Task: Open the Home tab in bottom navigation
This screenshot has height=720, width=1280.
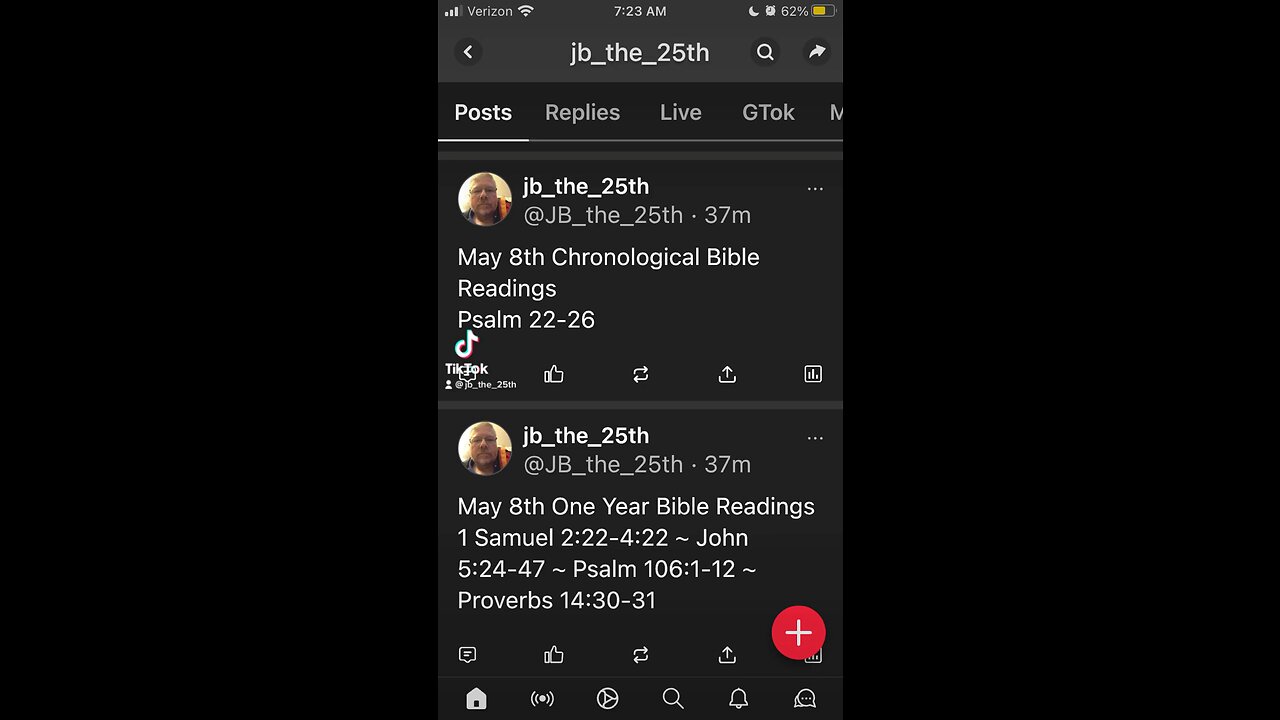Action: point(476,698)
